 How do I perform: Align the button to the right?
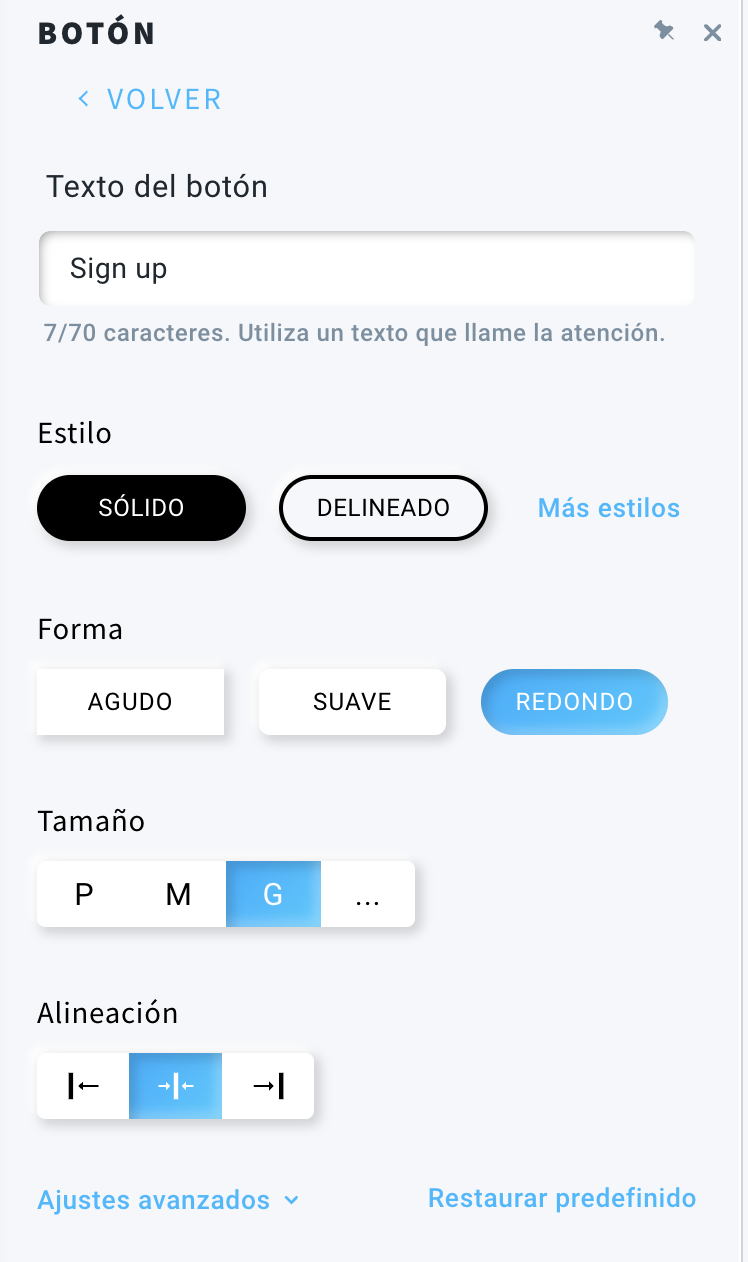click(x=268, y=1086)
